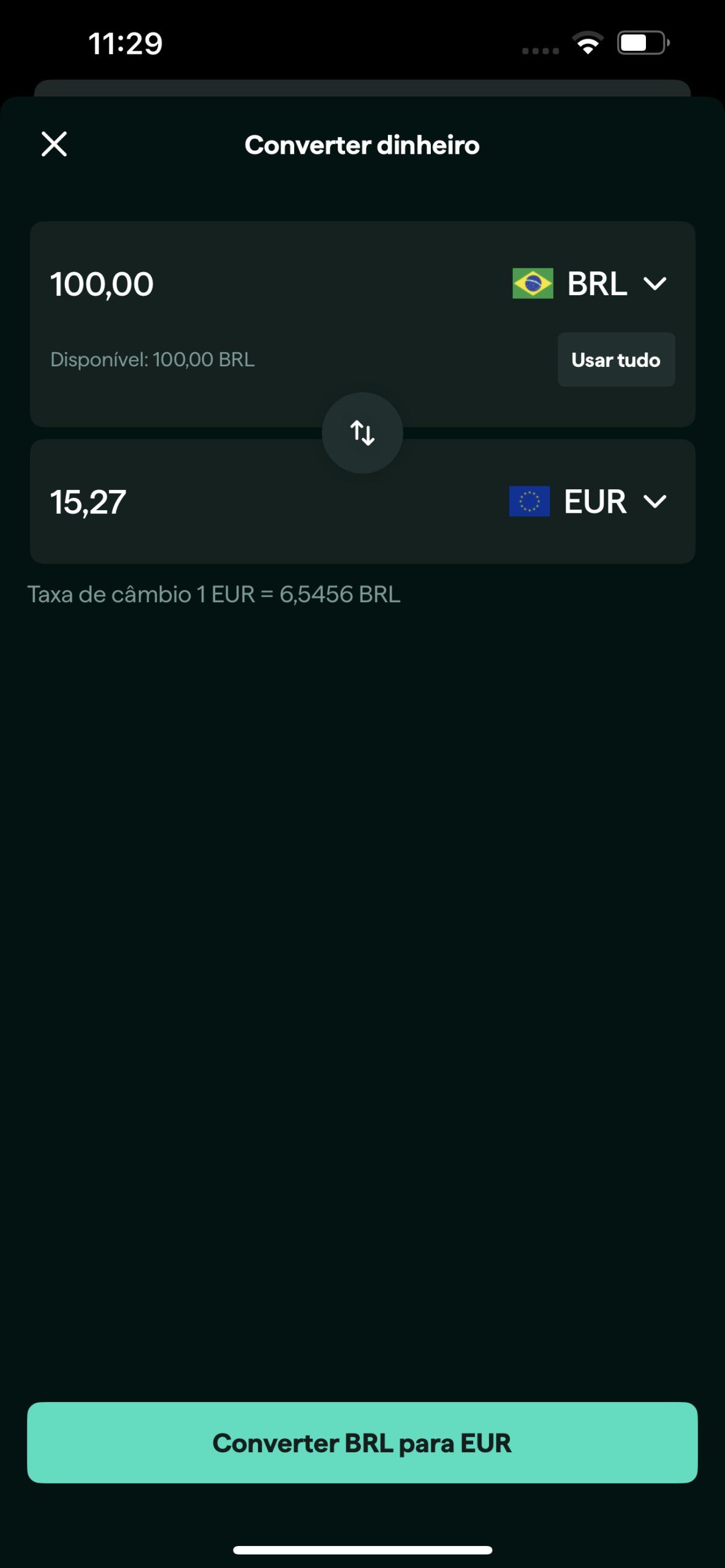
Task: Tap the Usar tudo button
Action: [615, 360]
